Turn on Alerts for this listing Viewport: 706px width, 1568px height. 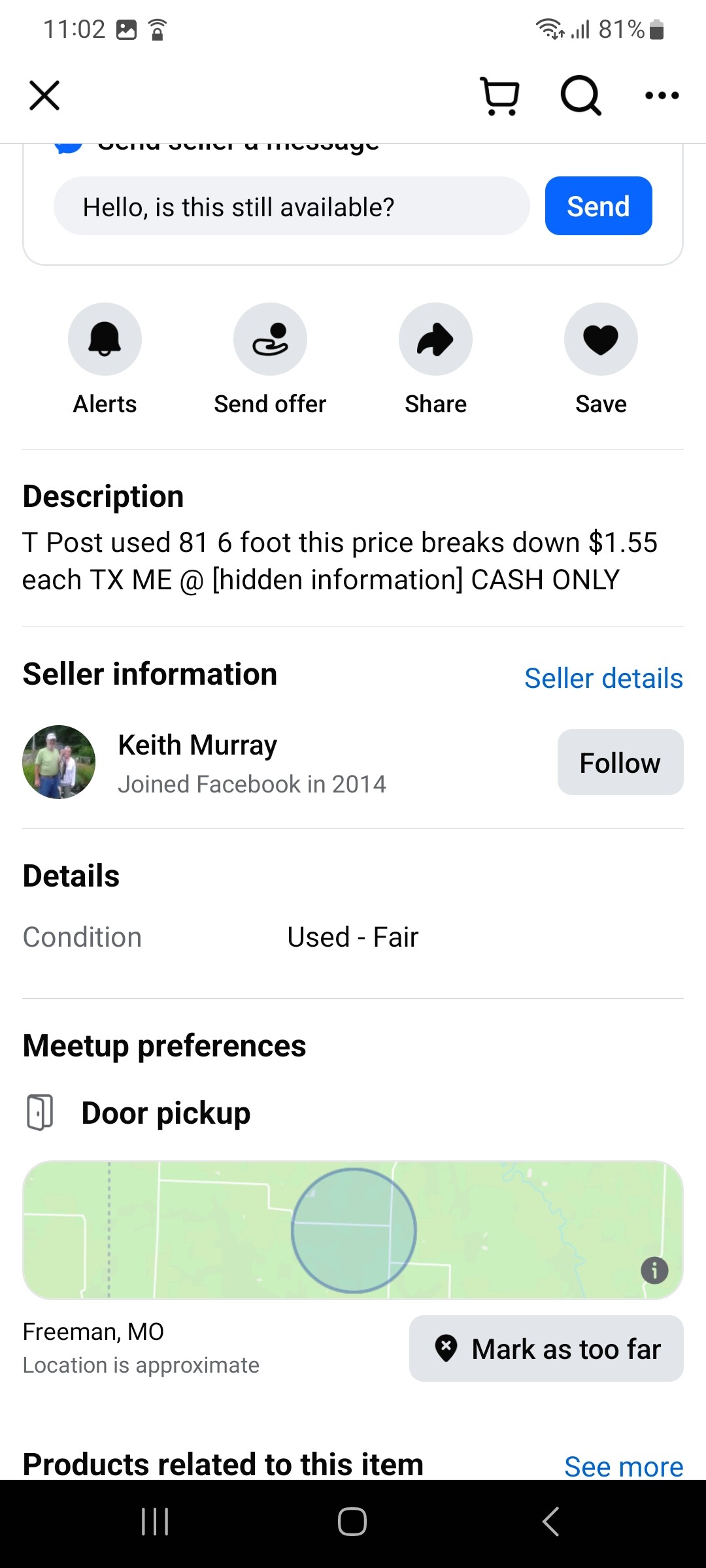[x=105, y=339]
